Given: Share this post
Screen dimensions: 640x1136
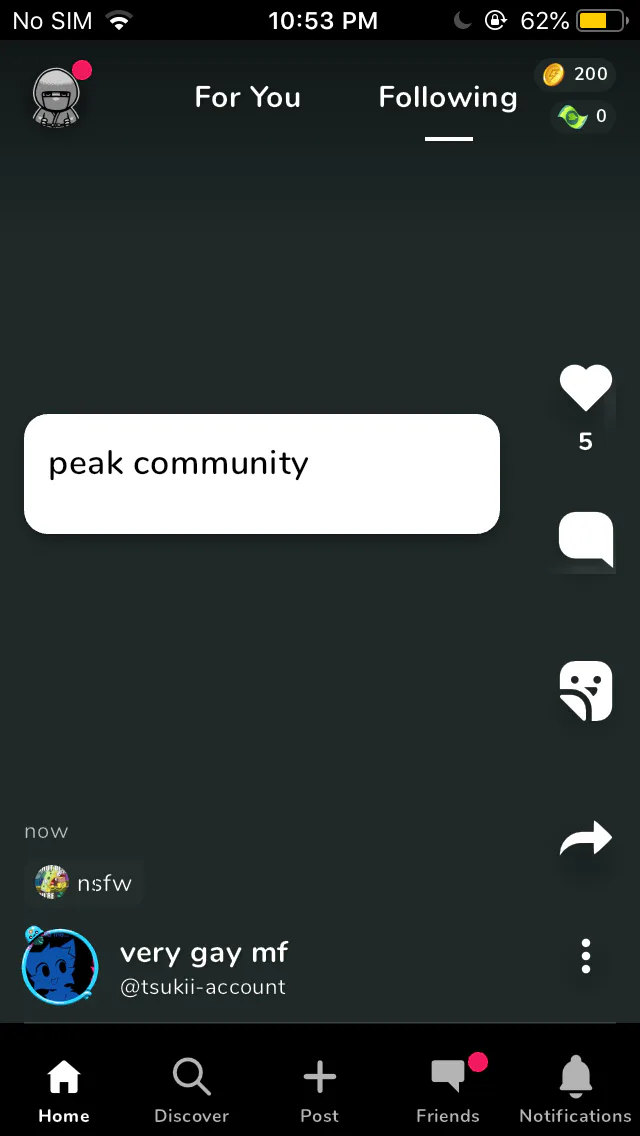Looking at the screenshot, I should 586,839.
